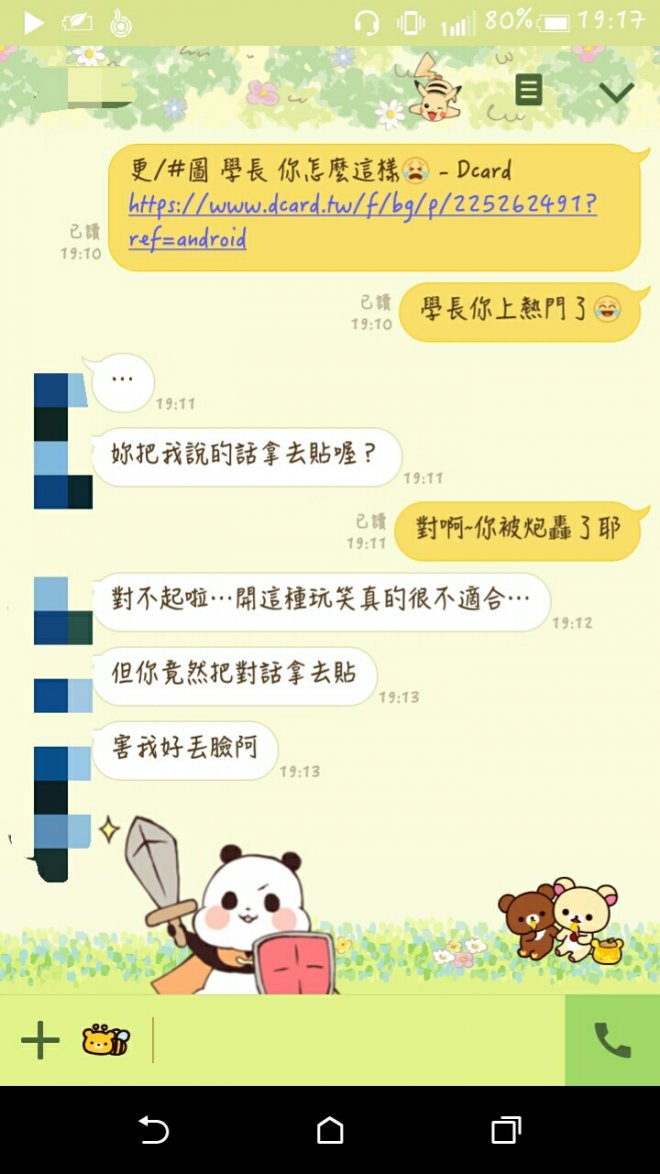The image size is (660, 1174).
Task: Tap the system home button
Action: click(x=330, y=1130)
